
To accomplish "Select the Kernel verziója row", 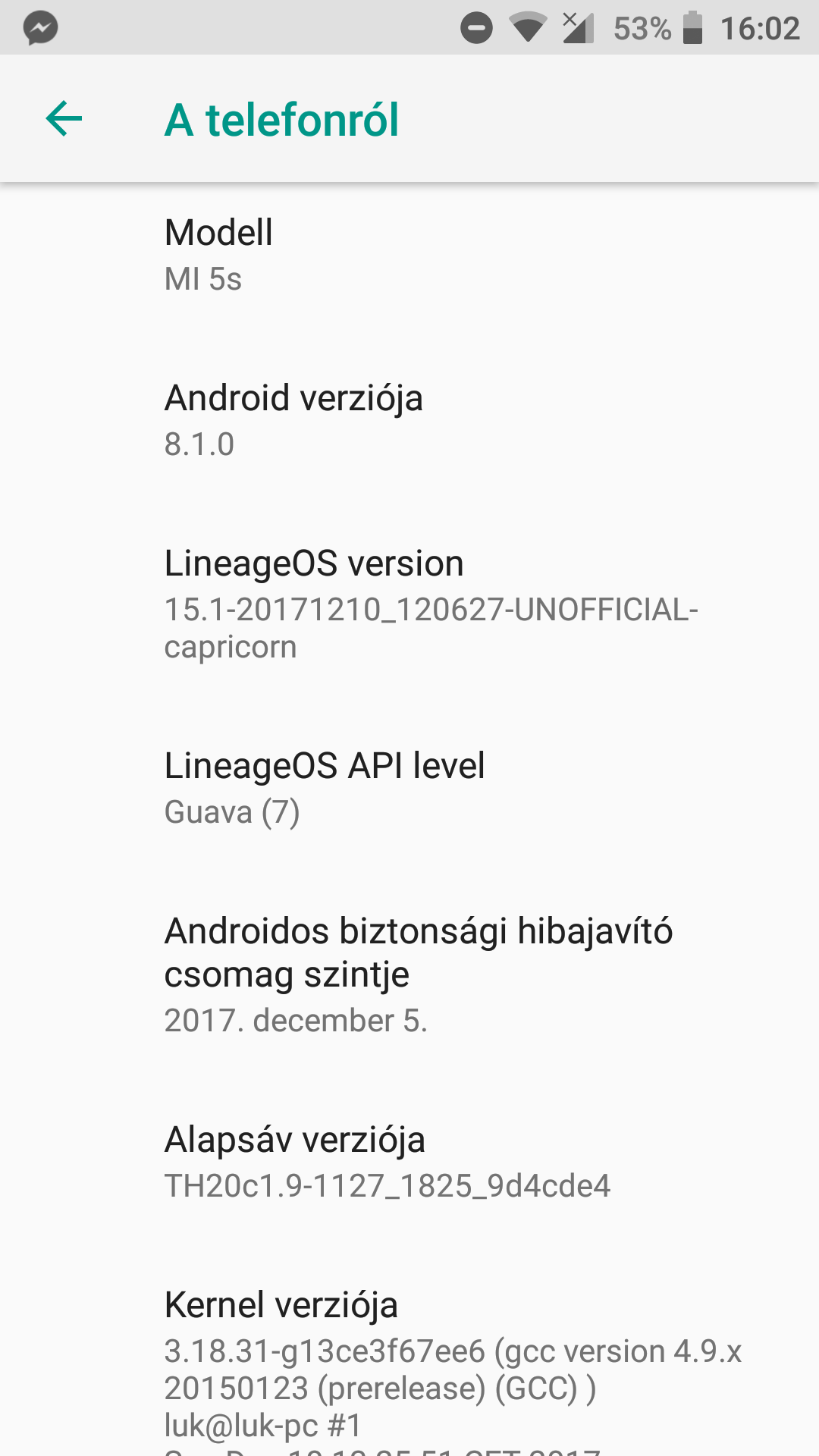I will click(x=409, y=1365).
